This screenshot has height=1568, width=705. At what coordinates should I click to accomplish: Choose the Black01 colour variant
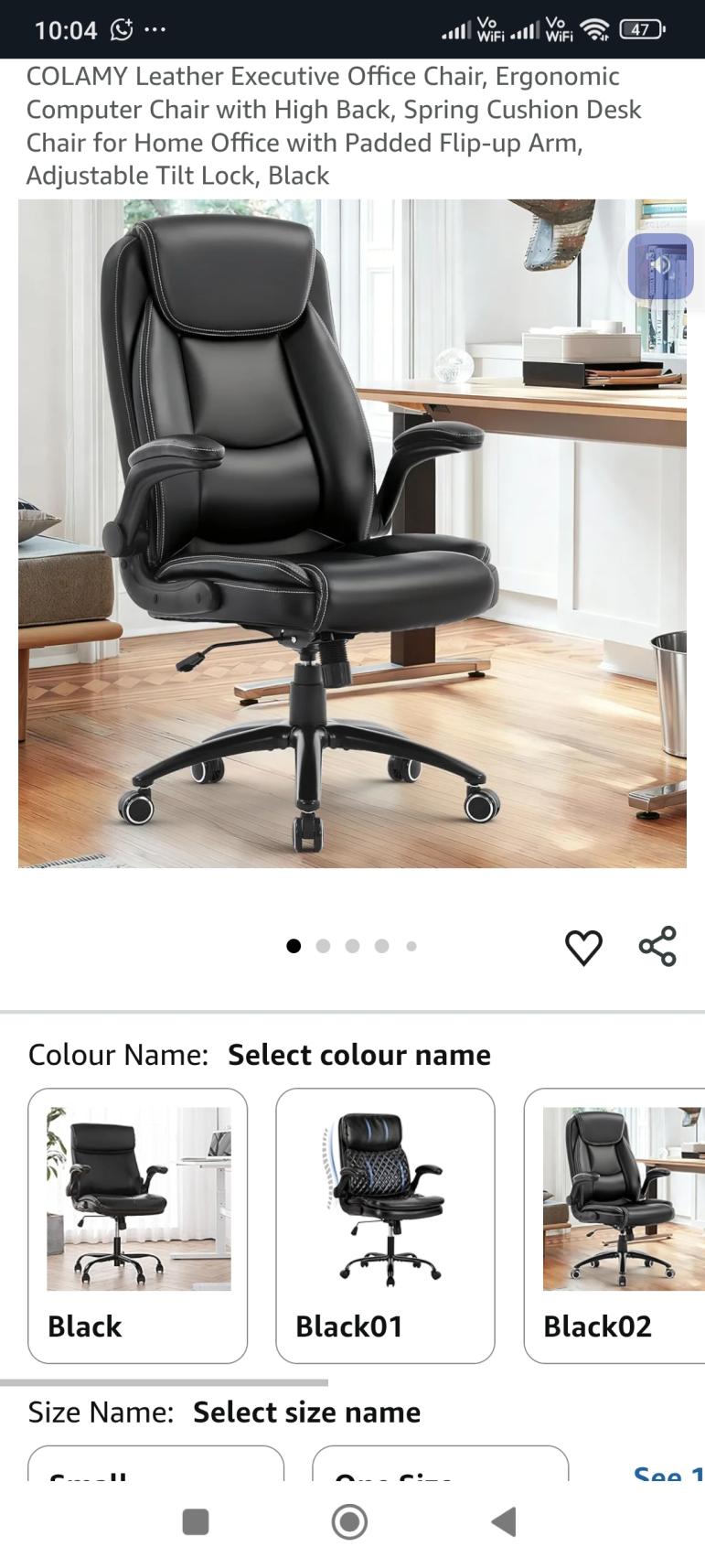pyautogui.click(x=385, y=1225)
